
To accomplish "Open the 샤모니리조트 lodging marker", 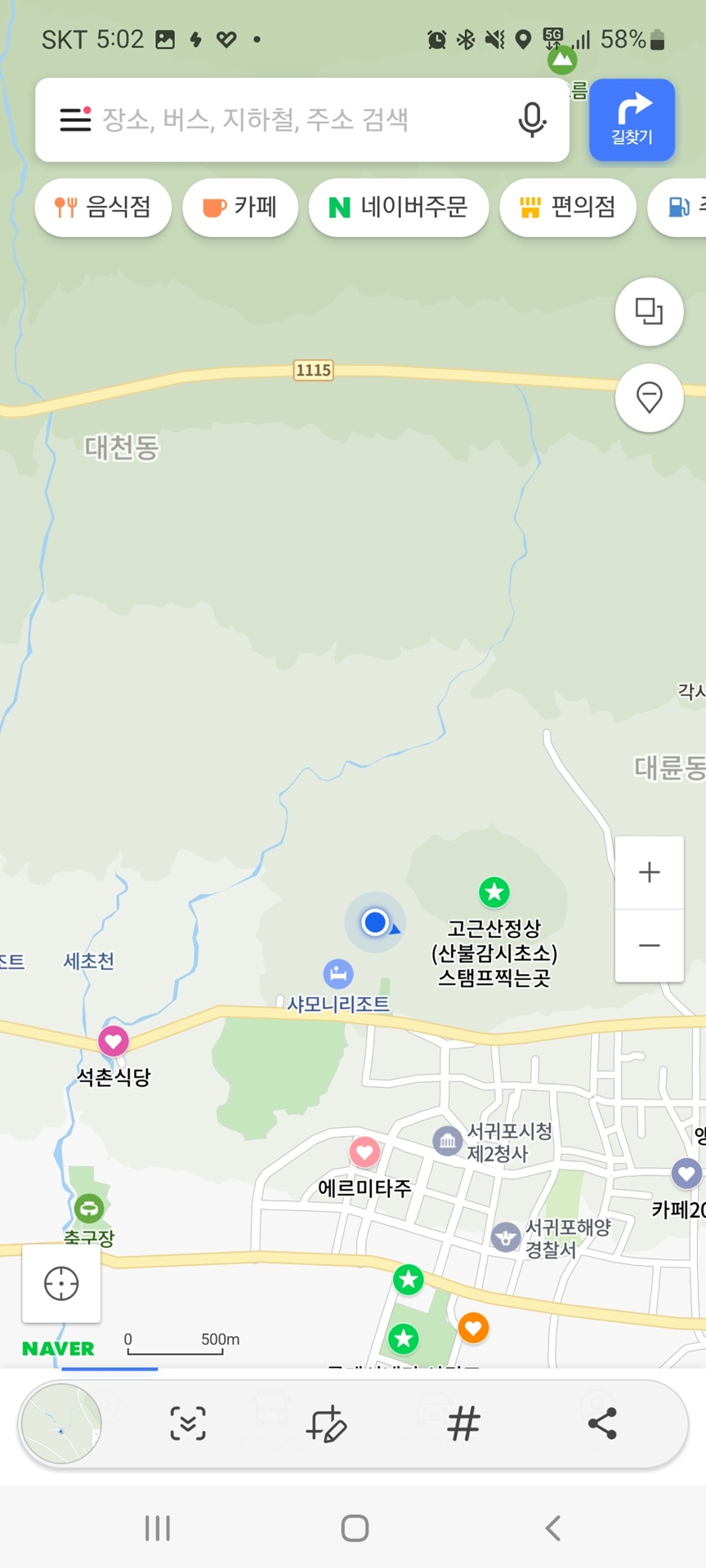I will (338, 973).
